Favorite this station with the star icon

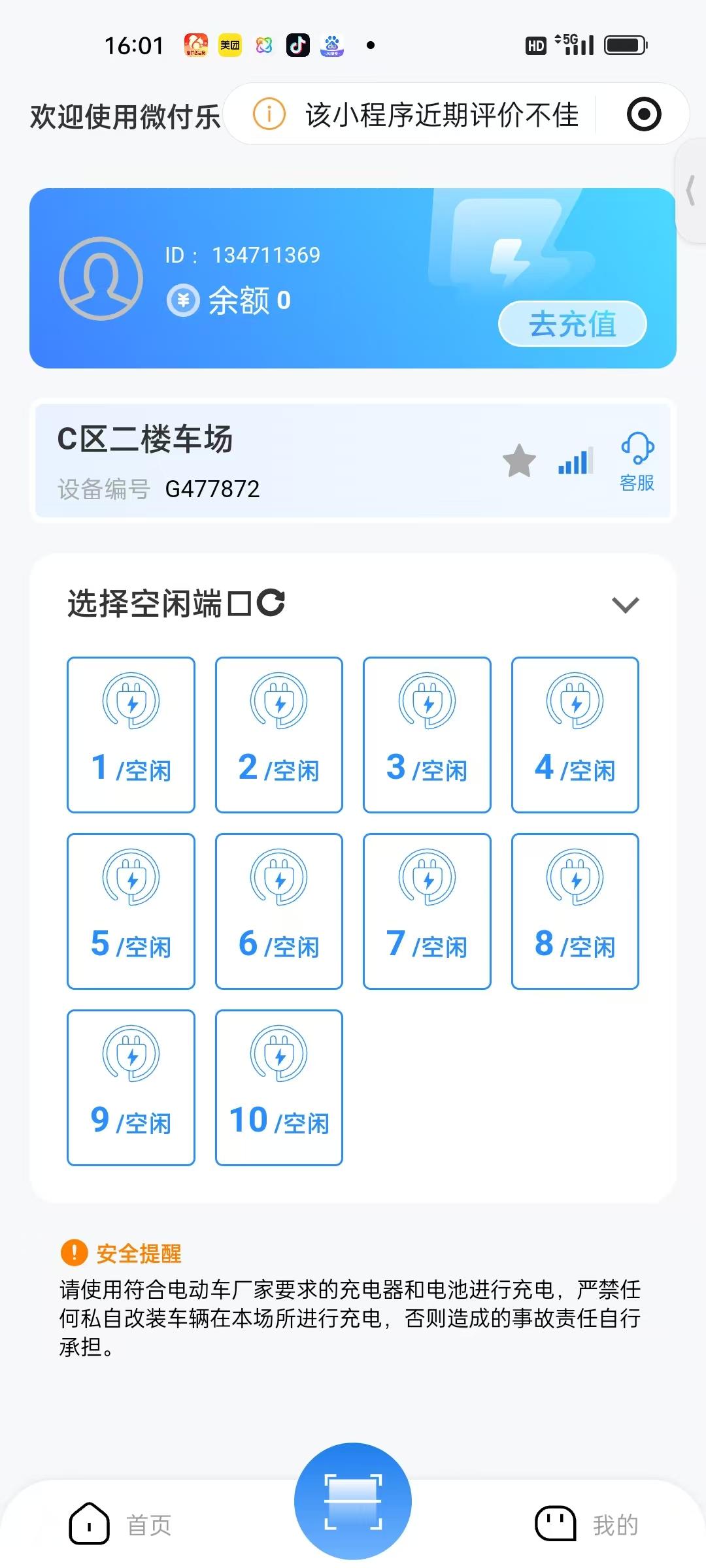coord(519,461)
